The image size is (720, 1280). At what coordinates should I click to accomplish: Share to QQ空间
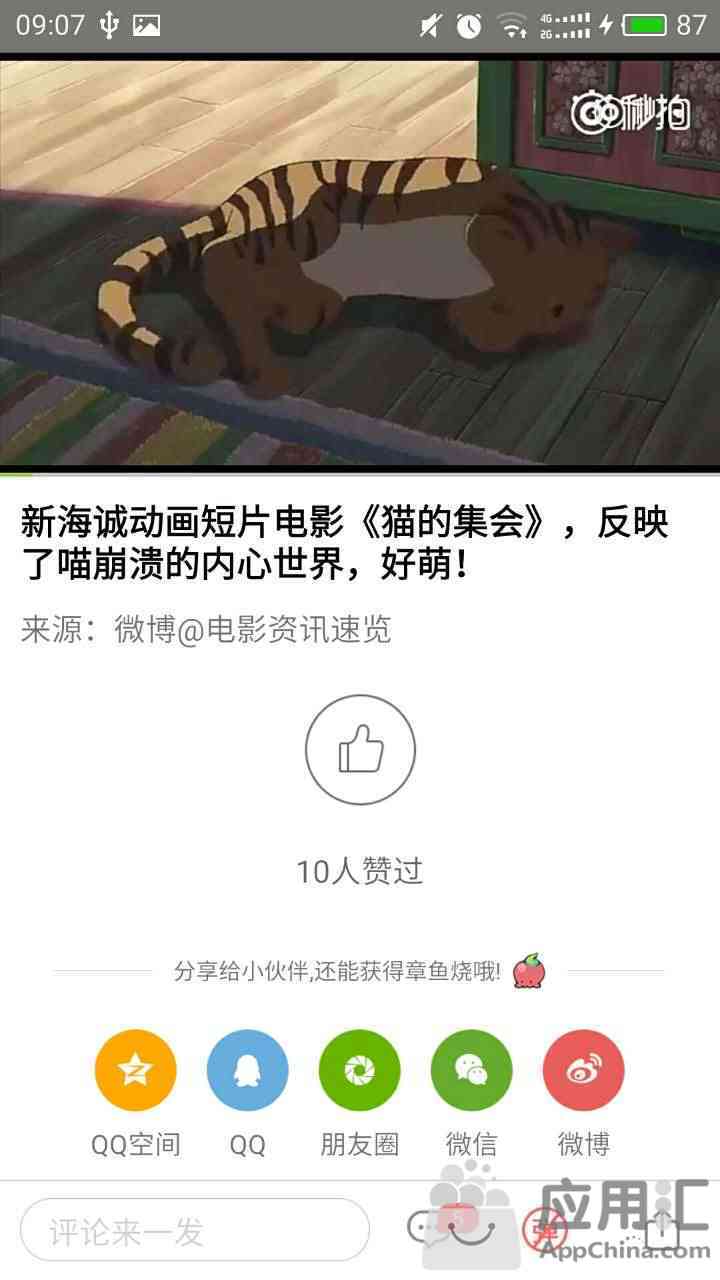point(136,1071)
